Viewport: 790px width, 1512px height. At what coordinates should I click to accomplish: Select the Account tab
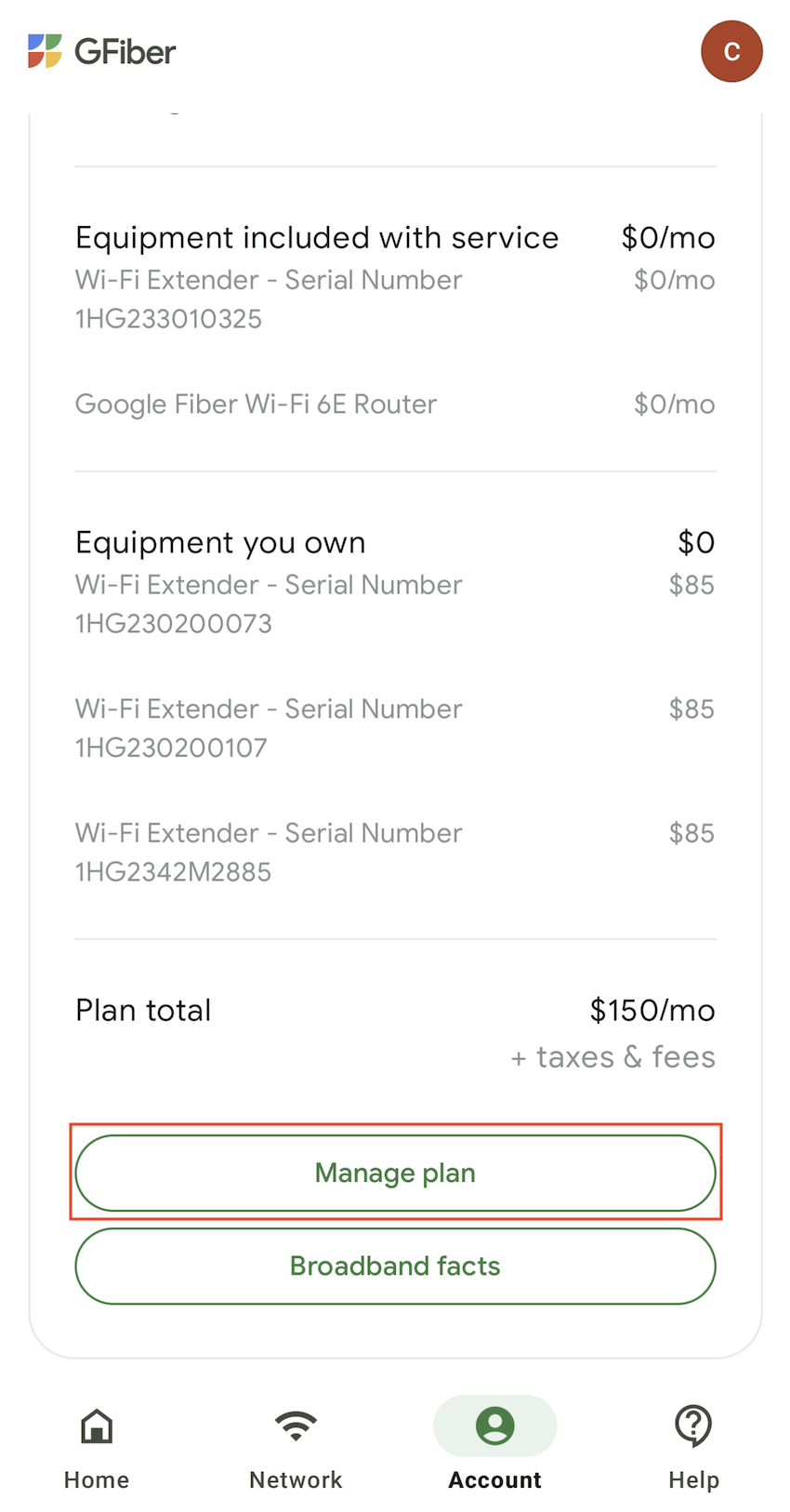tap(494, 1447)
